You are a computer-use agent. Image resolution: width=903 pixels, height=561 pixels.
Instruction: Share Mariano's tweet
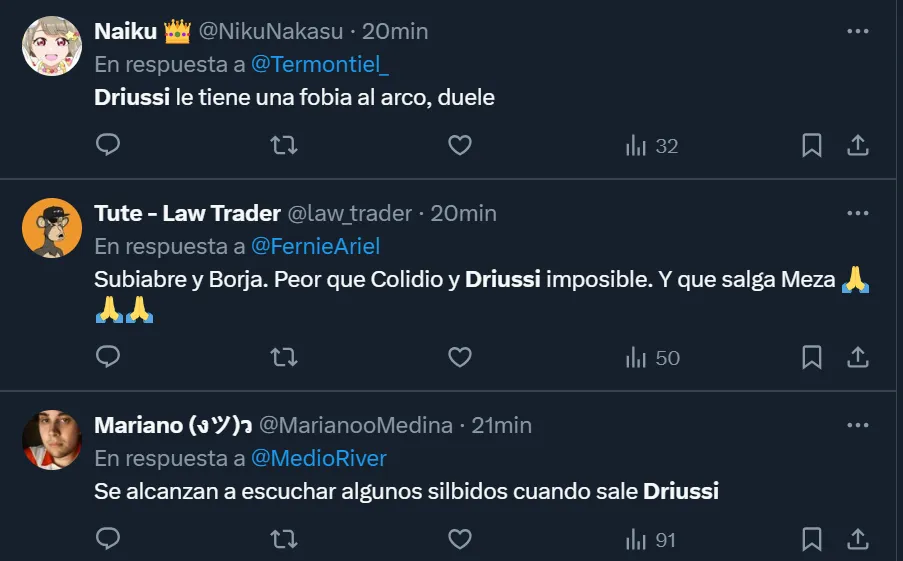click(x=858, y=540)
